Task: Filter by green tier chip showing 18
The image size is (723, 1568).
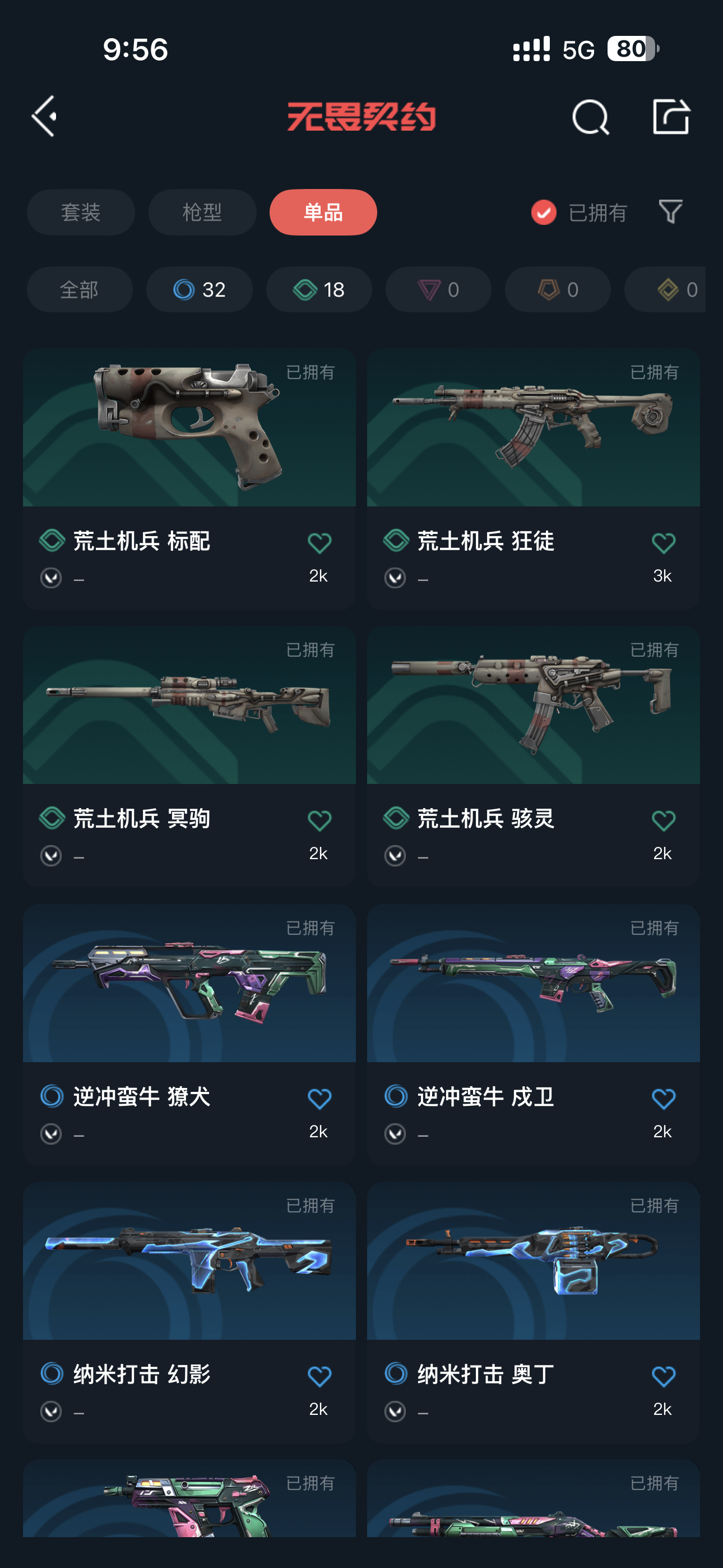Action: point(318,290)
